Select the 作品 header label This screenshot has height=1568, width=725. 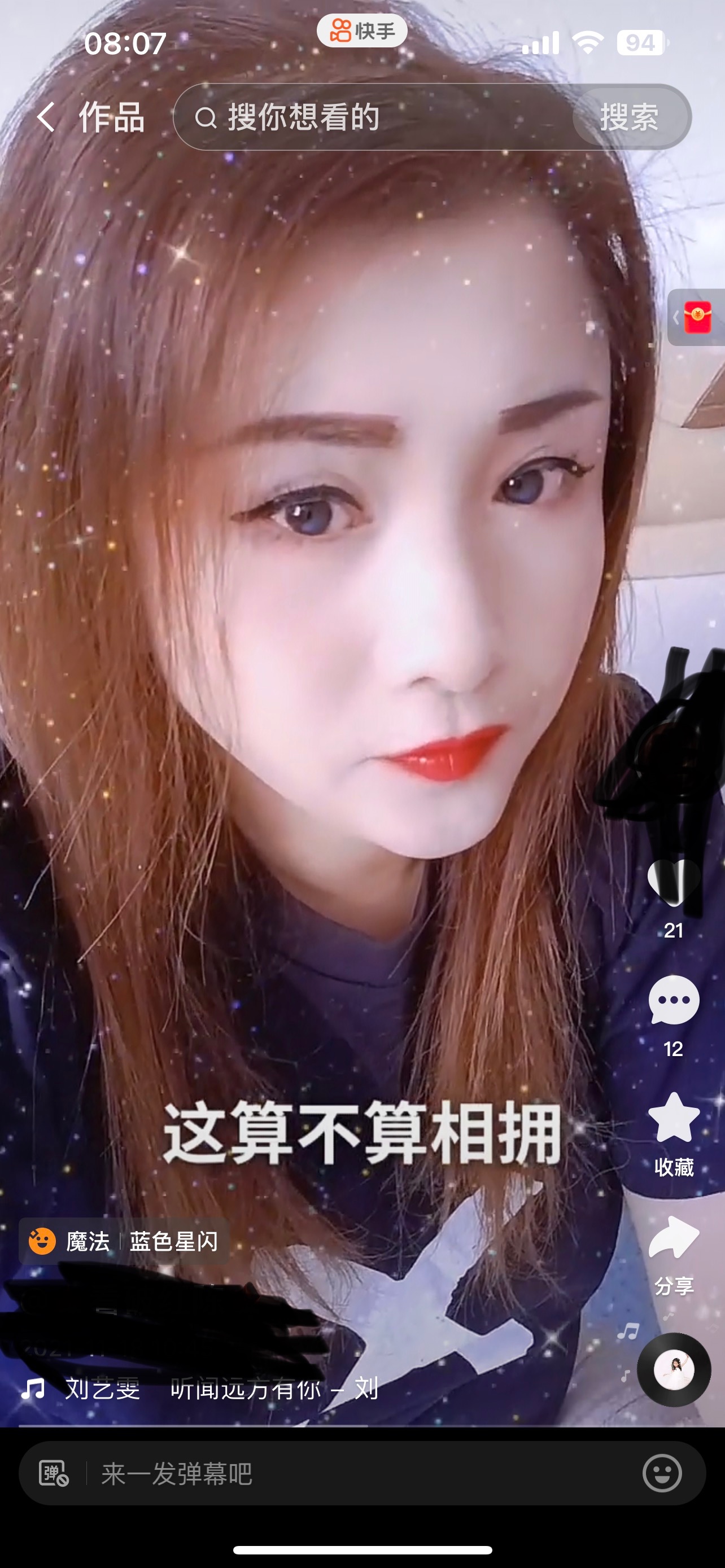[112, 117]
